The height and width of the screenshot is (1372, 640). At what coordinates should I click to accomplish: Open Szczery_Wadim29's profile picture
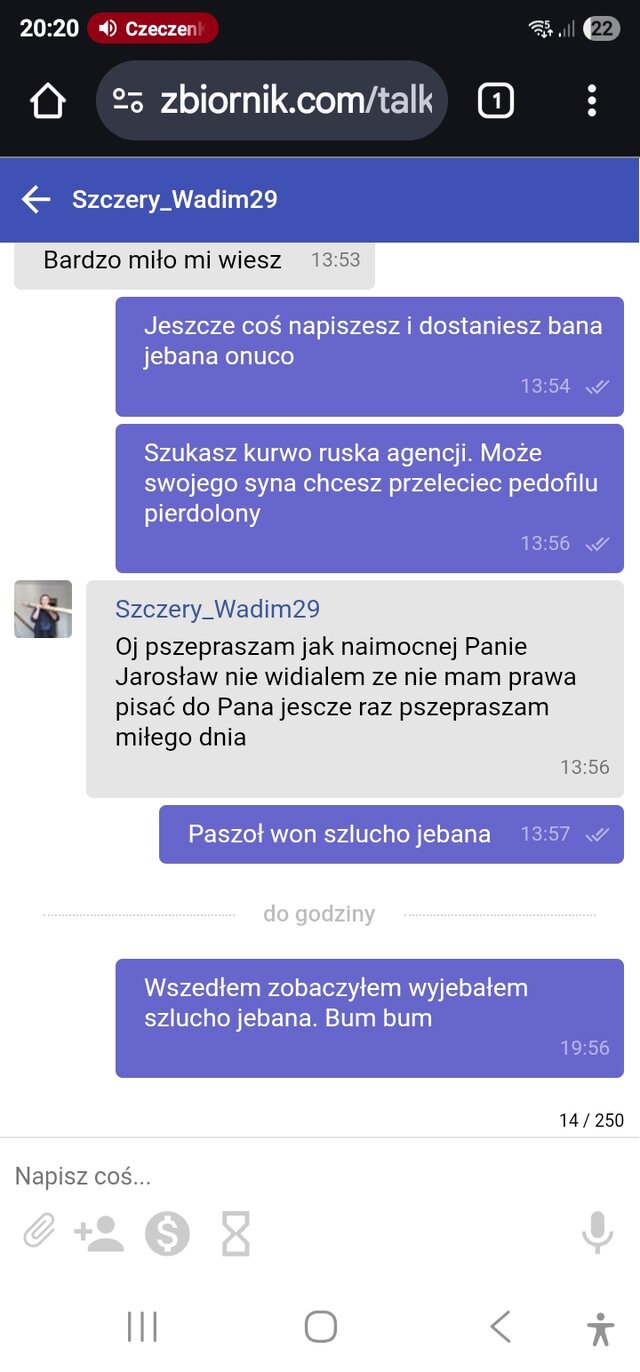pyautogui.click(x=43, y=609)
